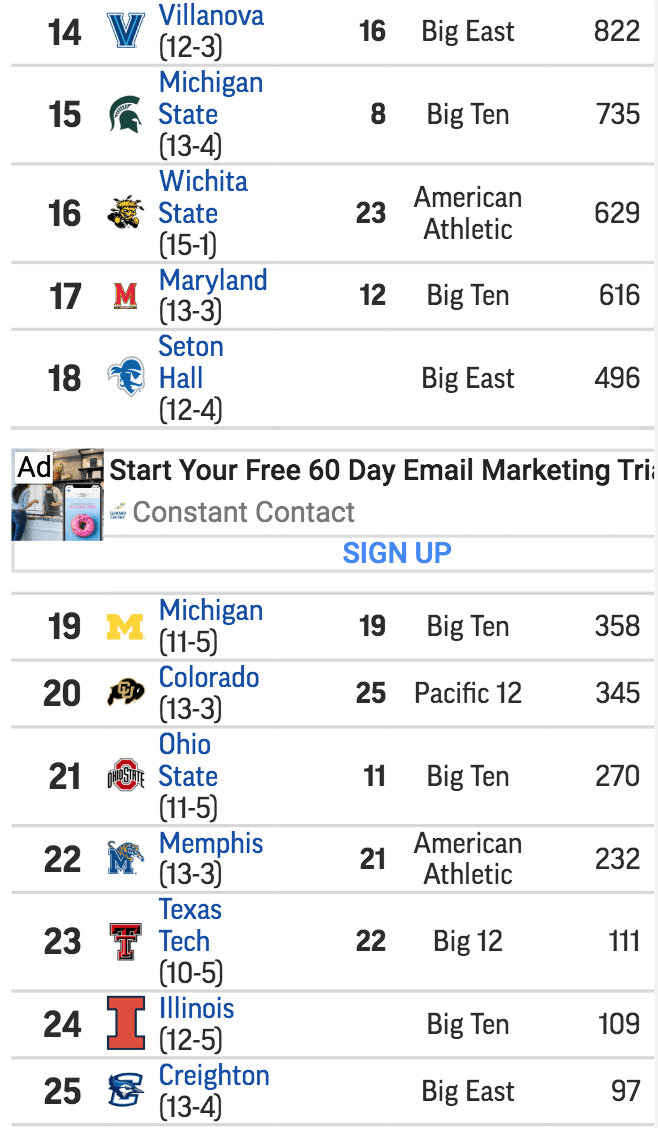Viewport: 658px width, 1128px height.
Task: Select the Wichita State team link
Action: (x=204, y=197)
